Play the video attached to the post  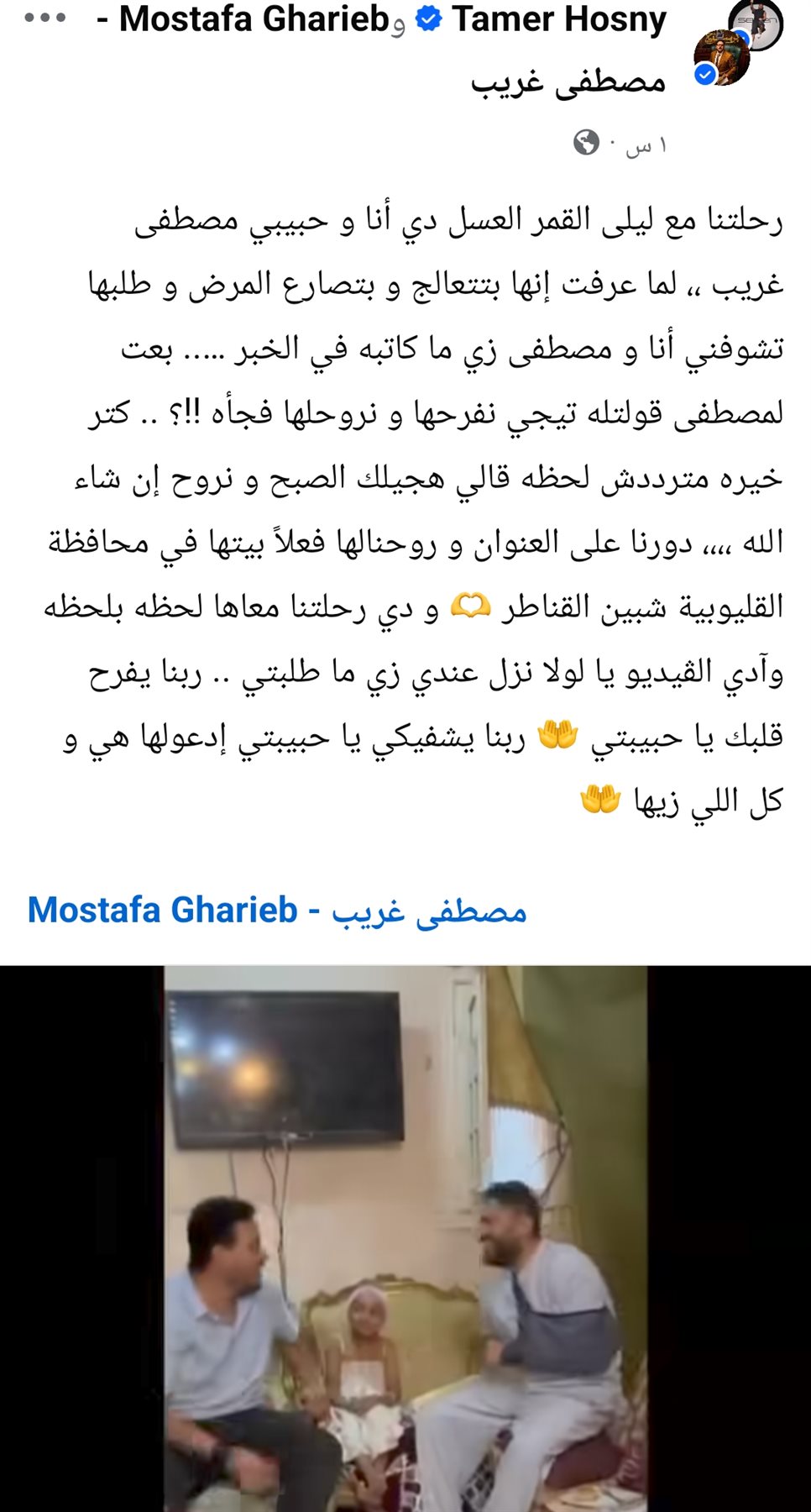pyautogui.click(x=405, y=1238)
